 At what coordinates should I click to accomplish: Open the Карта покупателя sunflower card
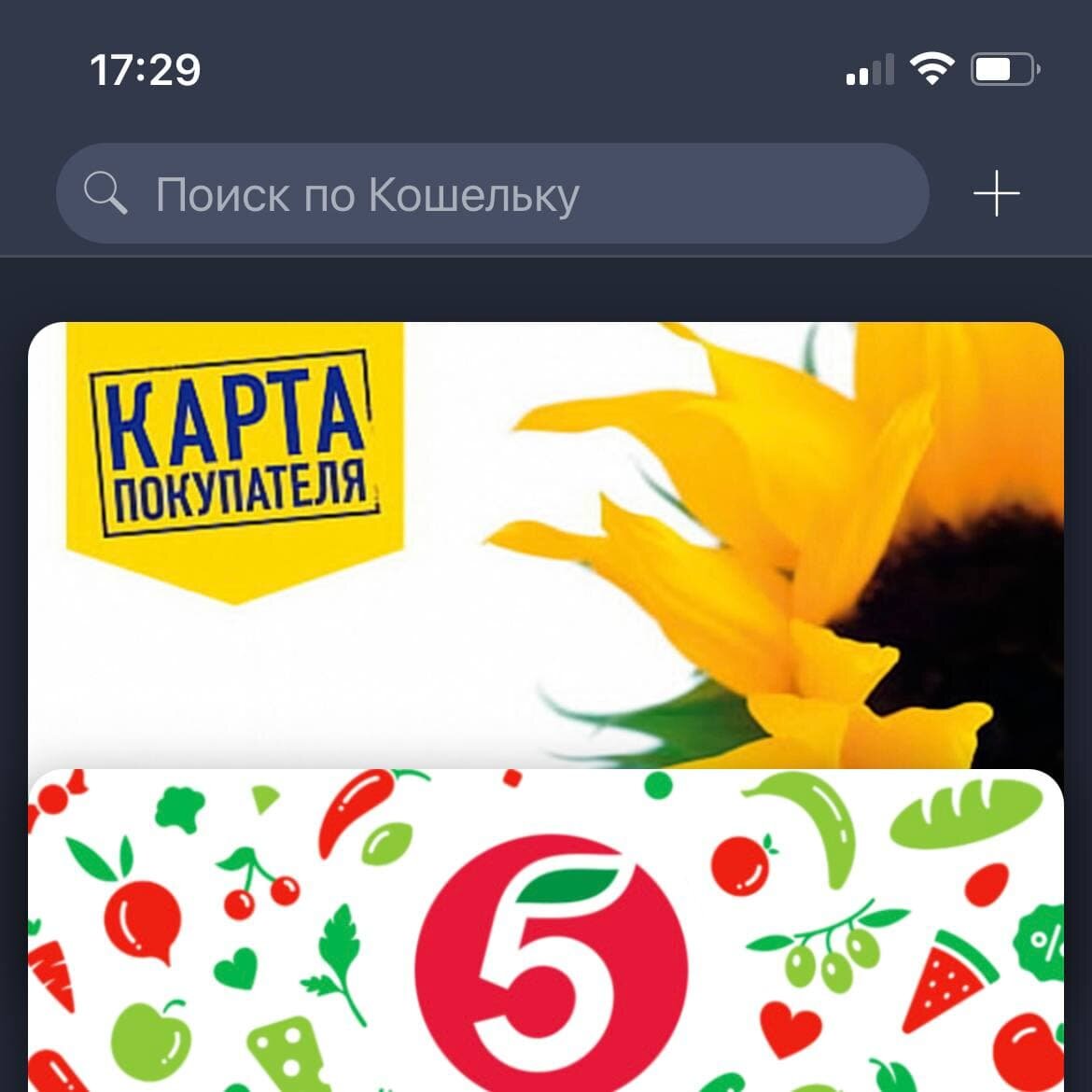coord(545,543)
